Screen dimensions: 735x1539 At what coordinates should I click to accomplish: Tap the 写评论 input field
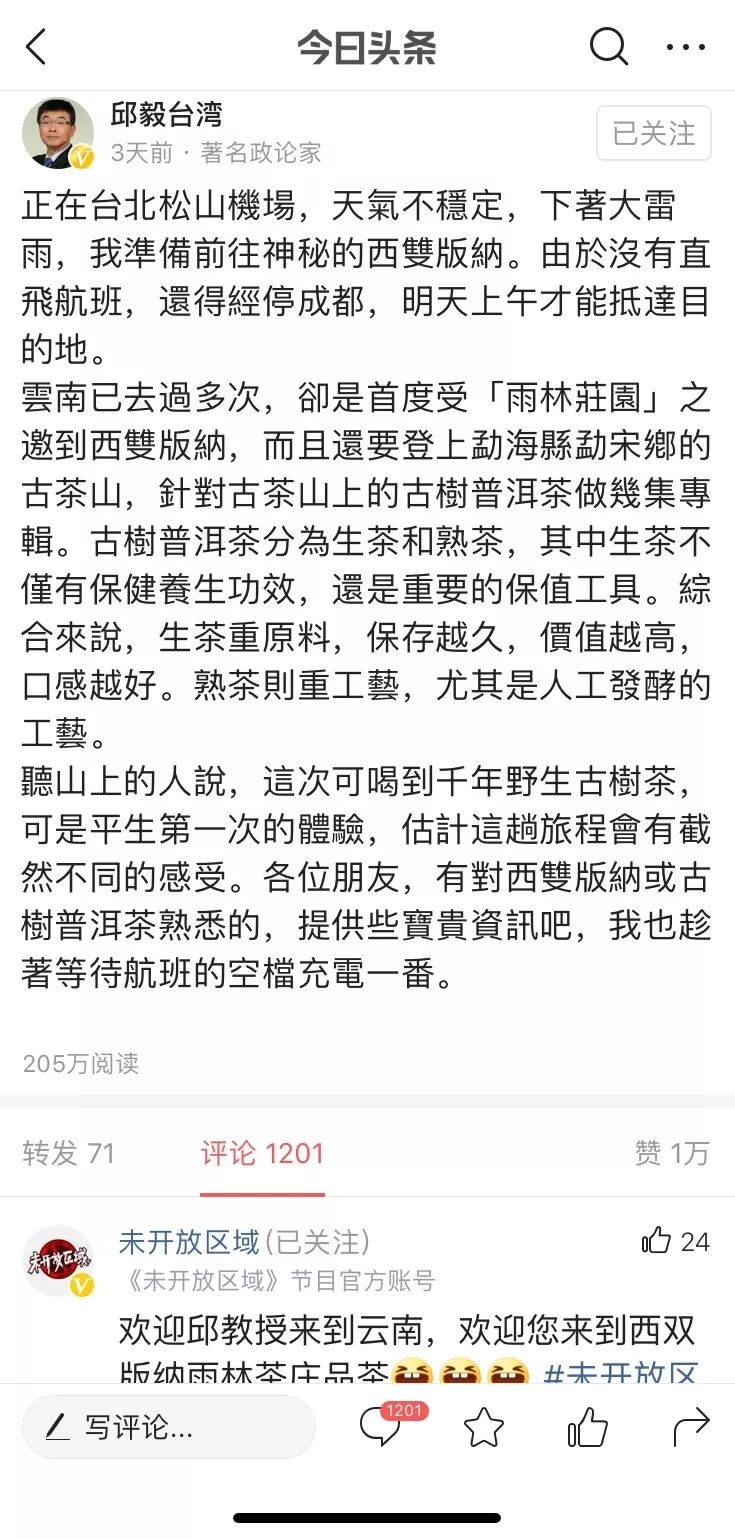tap(168, 1427)
